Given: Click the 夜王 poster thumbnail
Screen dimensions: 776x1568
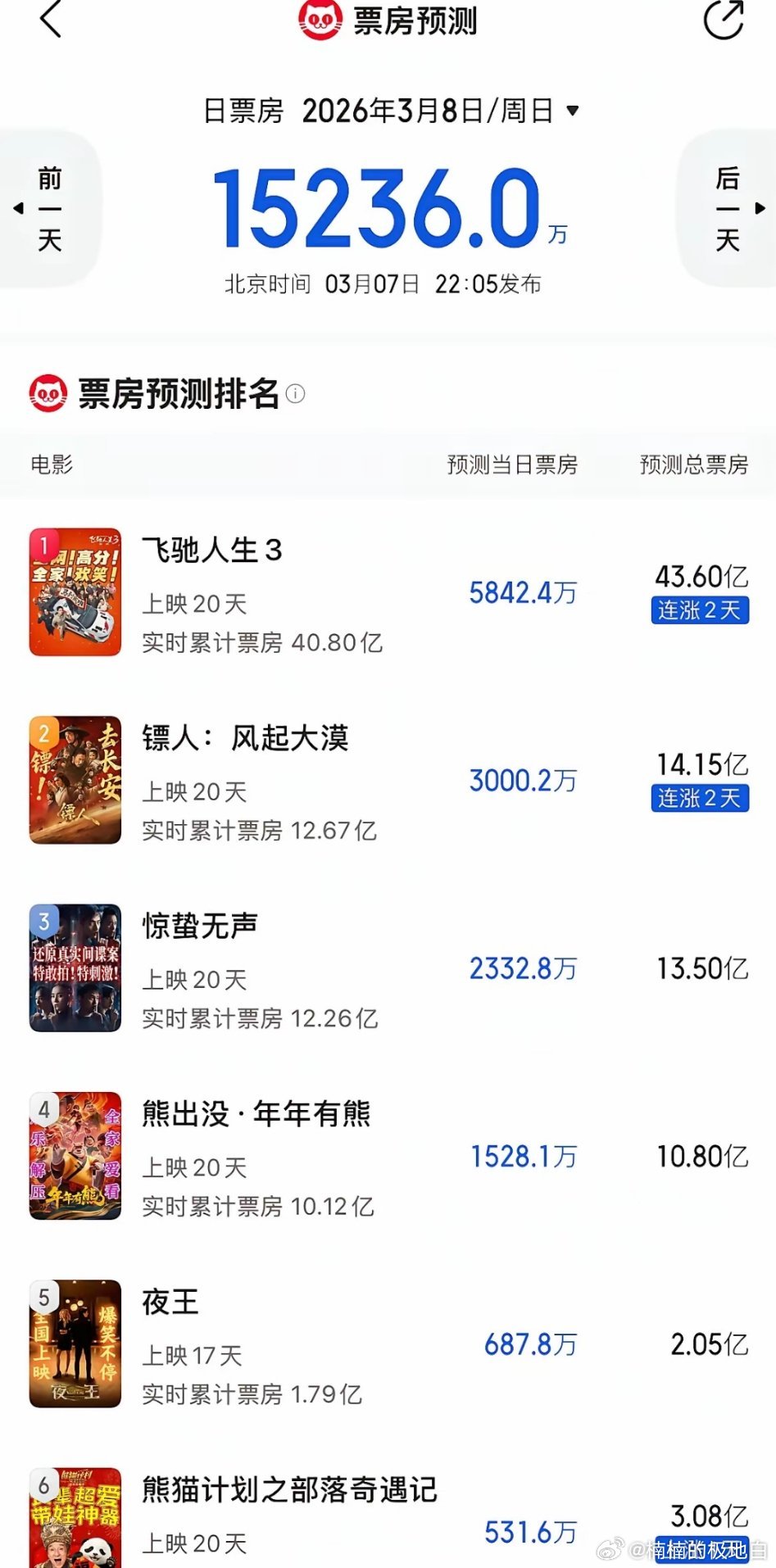Looking at the screenshot, I should [x=75, y=1344].
